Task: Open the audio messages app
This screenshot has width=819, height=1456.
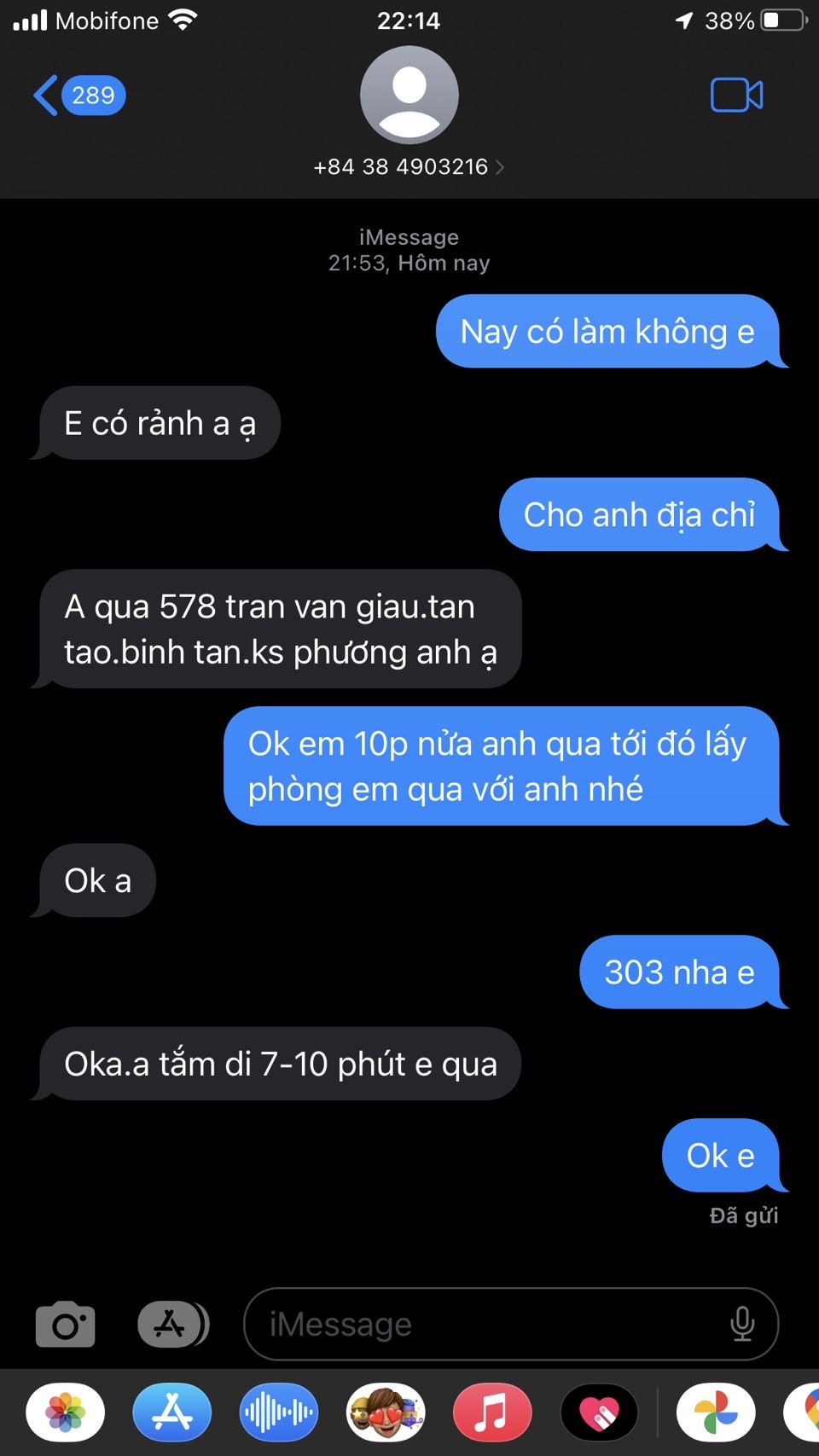Action: coord(279,1412)
